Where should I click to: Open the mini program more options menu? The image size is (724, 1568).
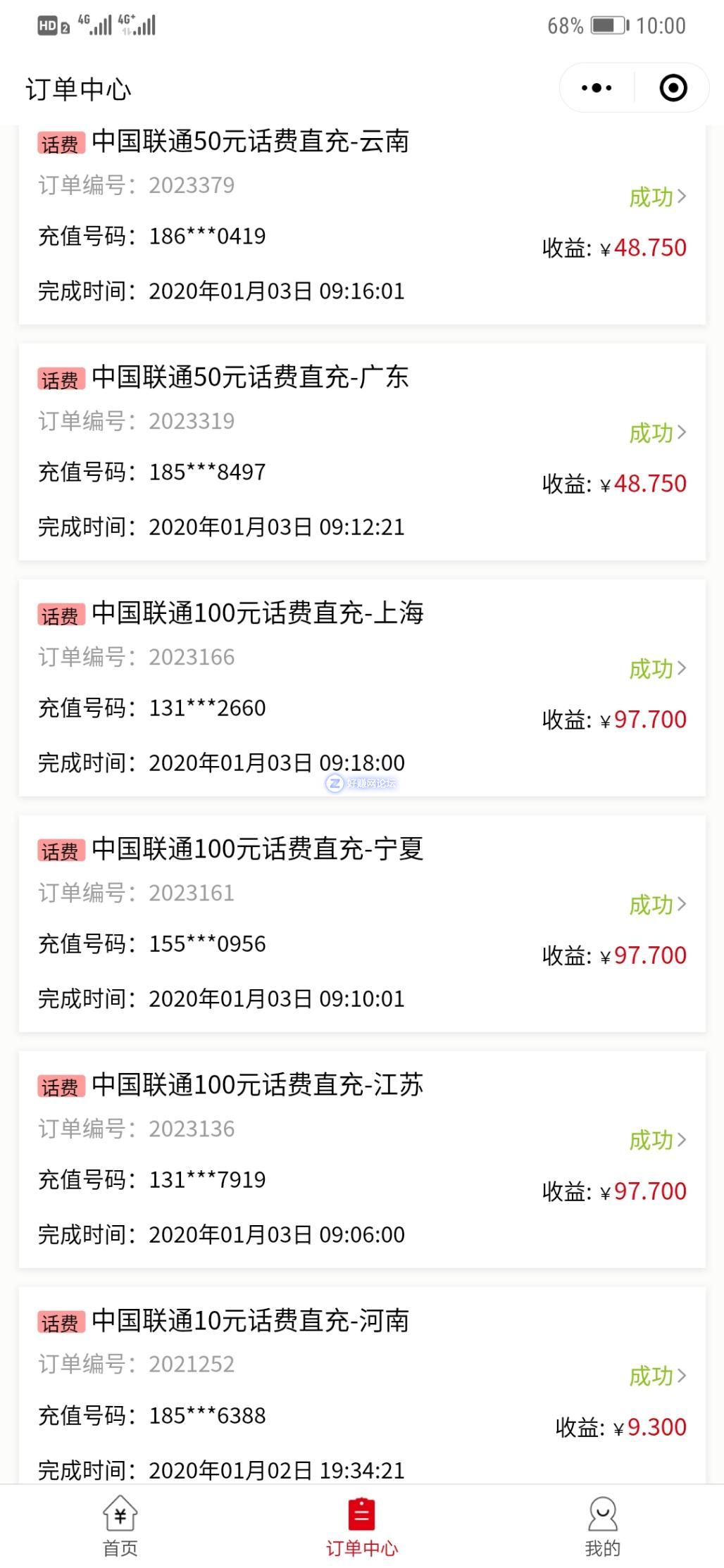(597, 88)
